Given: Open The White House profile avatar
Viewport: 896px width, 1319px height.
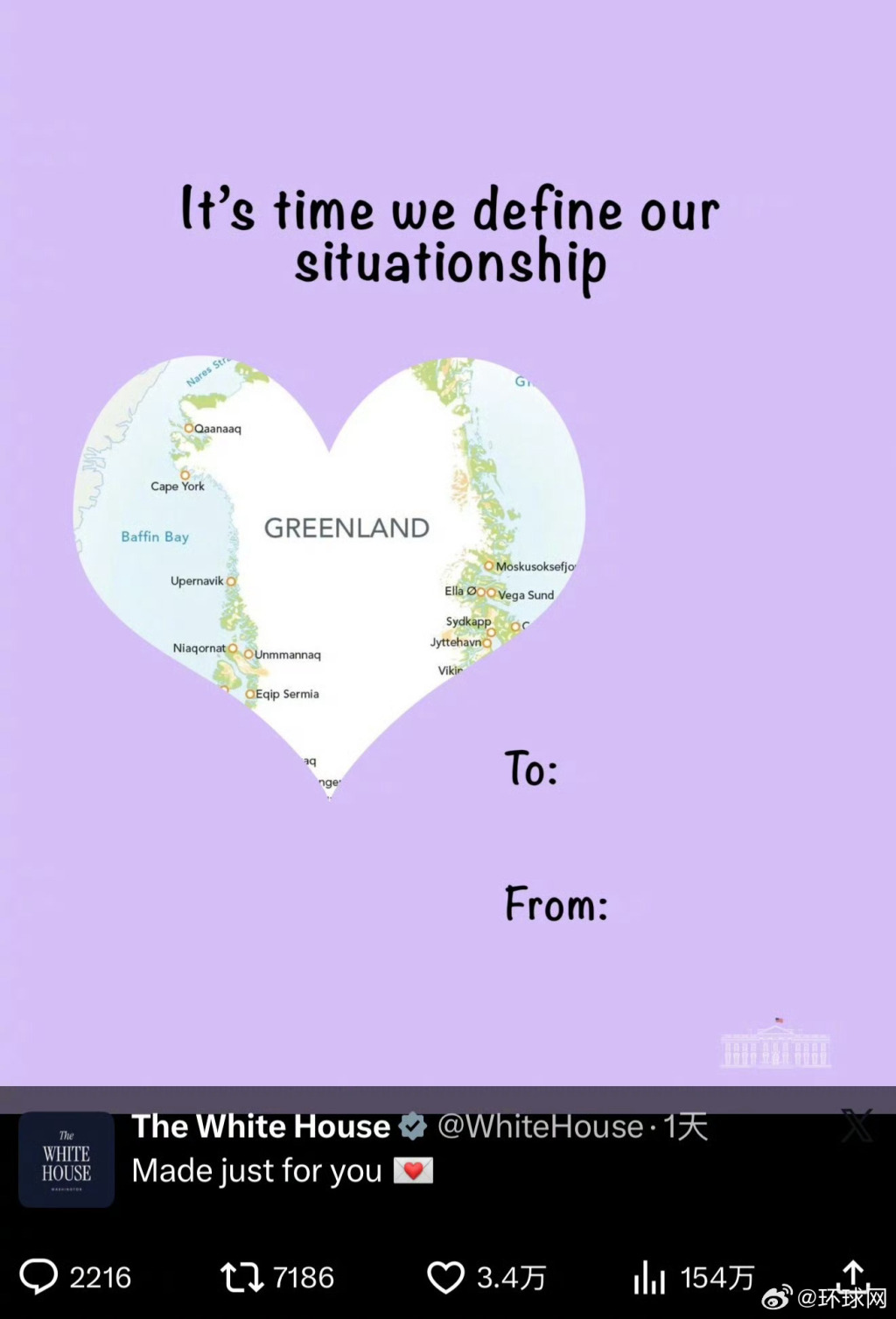Looking at the screenshot, I should click(66, 1159).
